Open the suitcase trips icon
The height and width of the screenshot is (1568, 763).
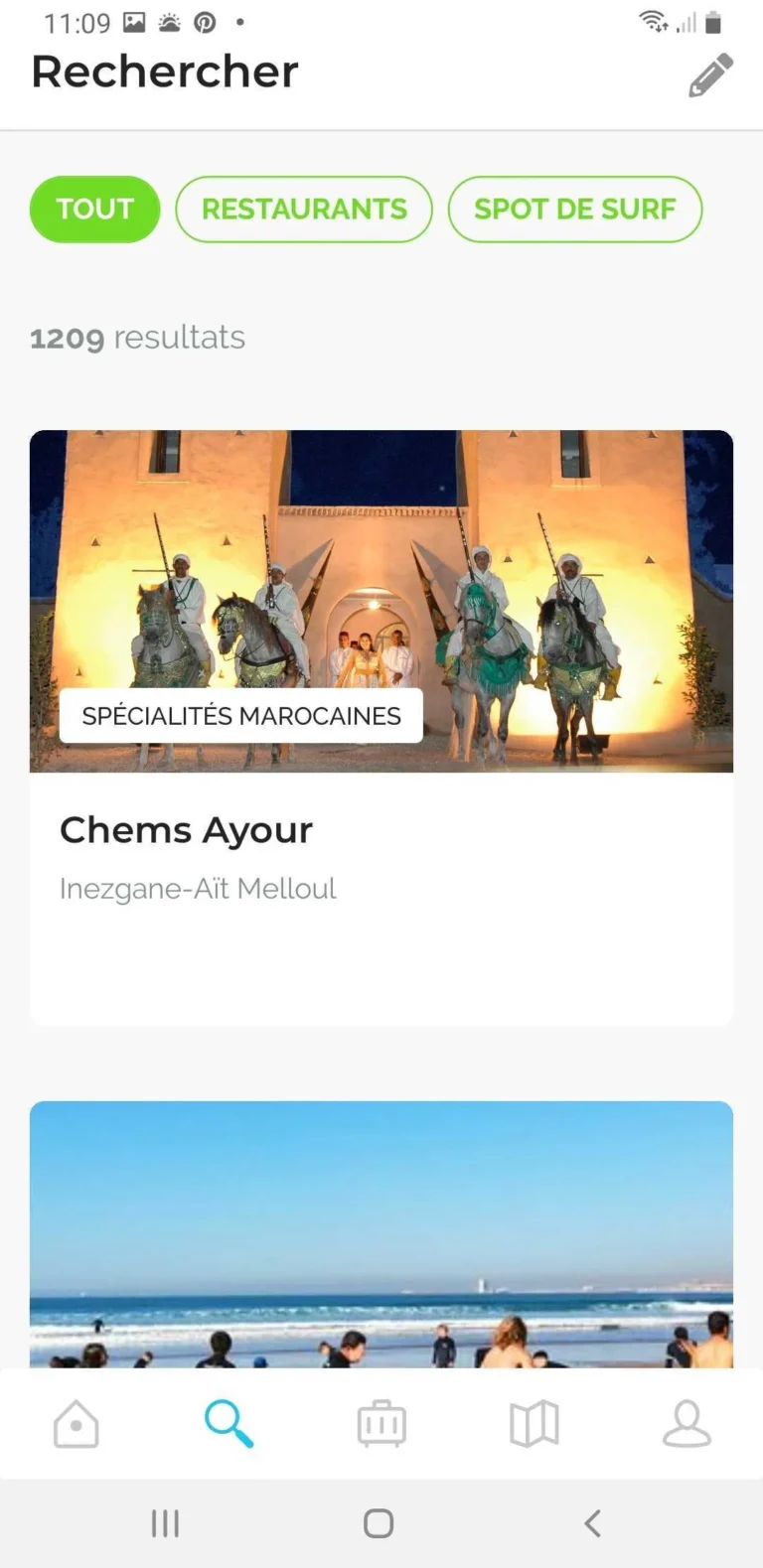[381, 1423]
